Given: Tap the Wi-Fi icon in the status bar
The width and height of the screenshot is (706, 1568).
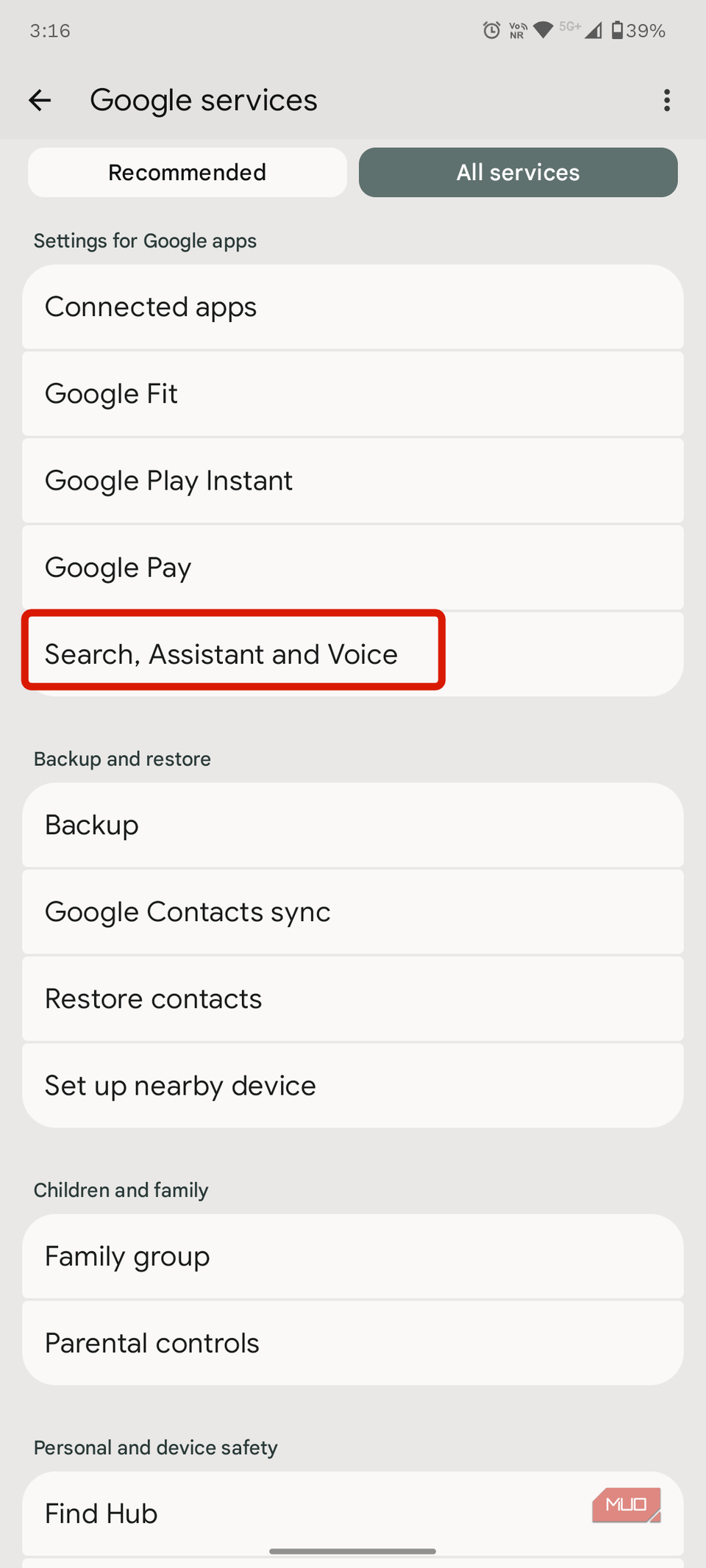Looking at the screenshot, I should point(544,30).
